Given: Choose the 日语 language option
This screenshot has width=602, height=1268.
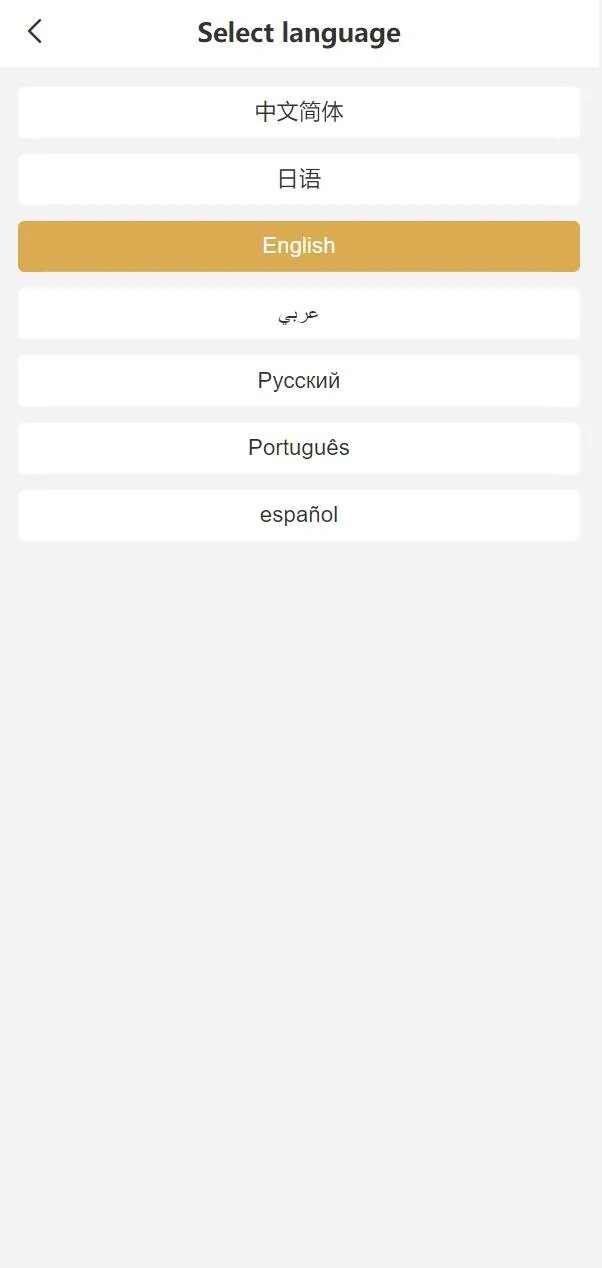Looking at the screenshot, I should [x=299, y=179].
